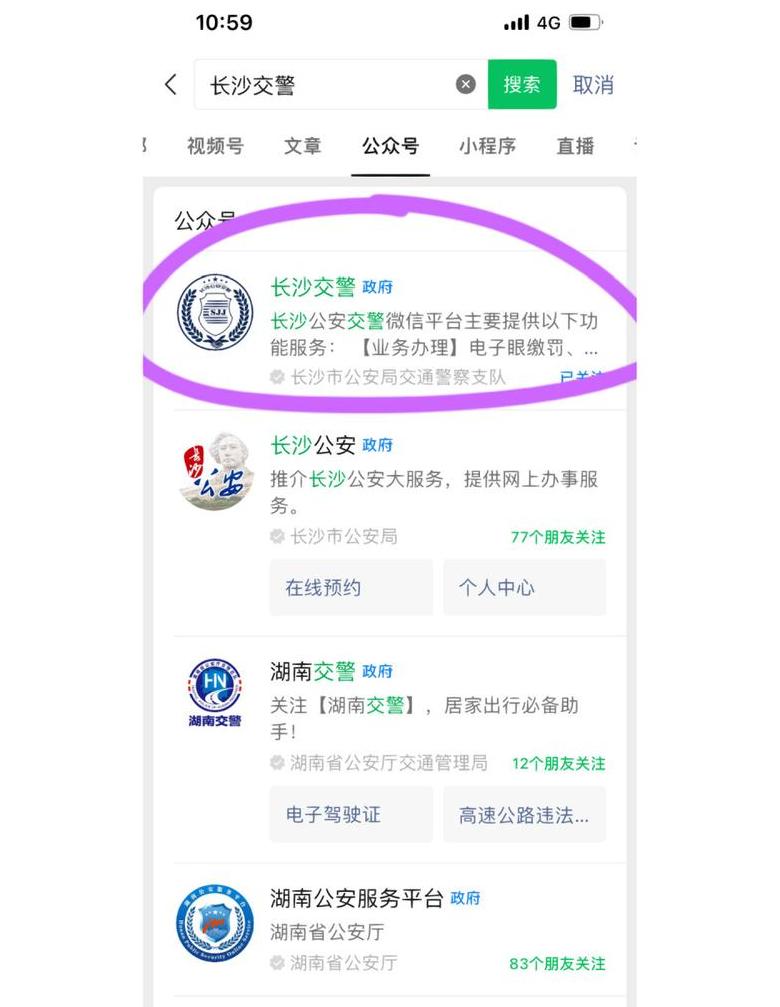
Task: Tap the green 搜索 button
Action: [521, 85]
